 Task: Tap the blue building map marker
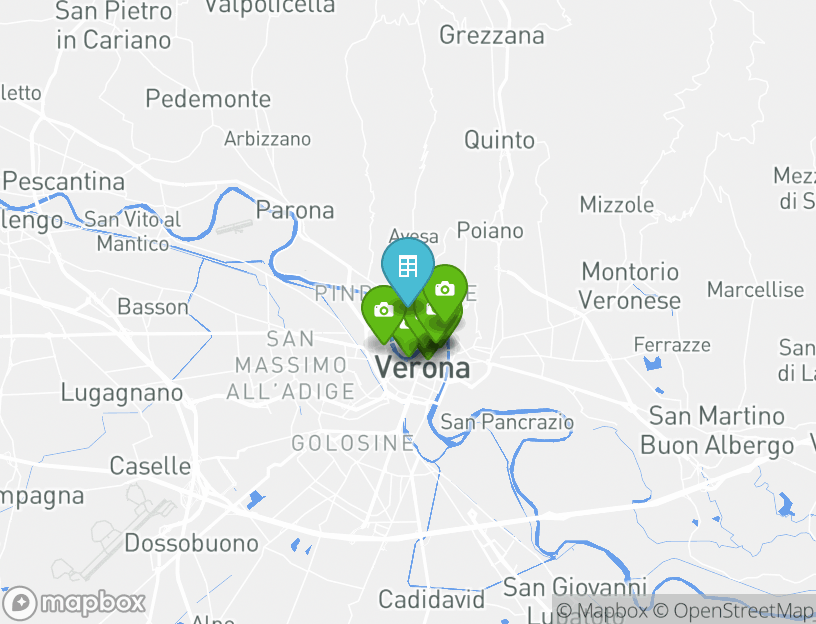[x=407, y=266]
